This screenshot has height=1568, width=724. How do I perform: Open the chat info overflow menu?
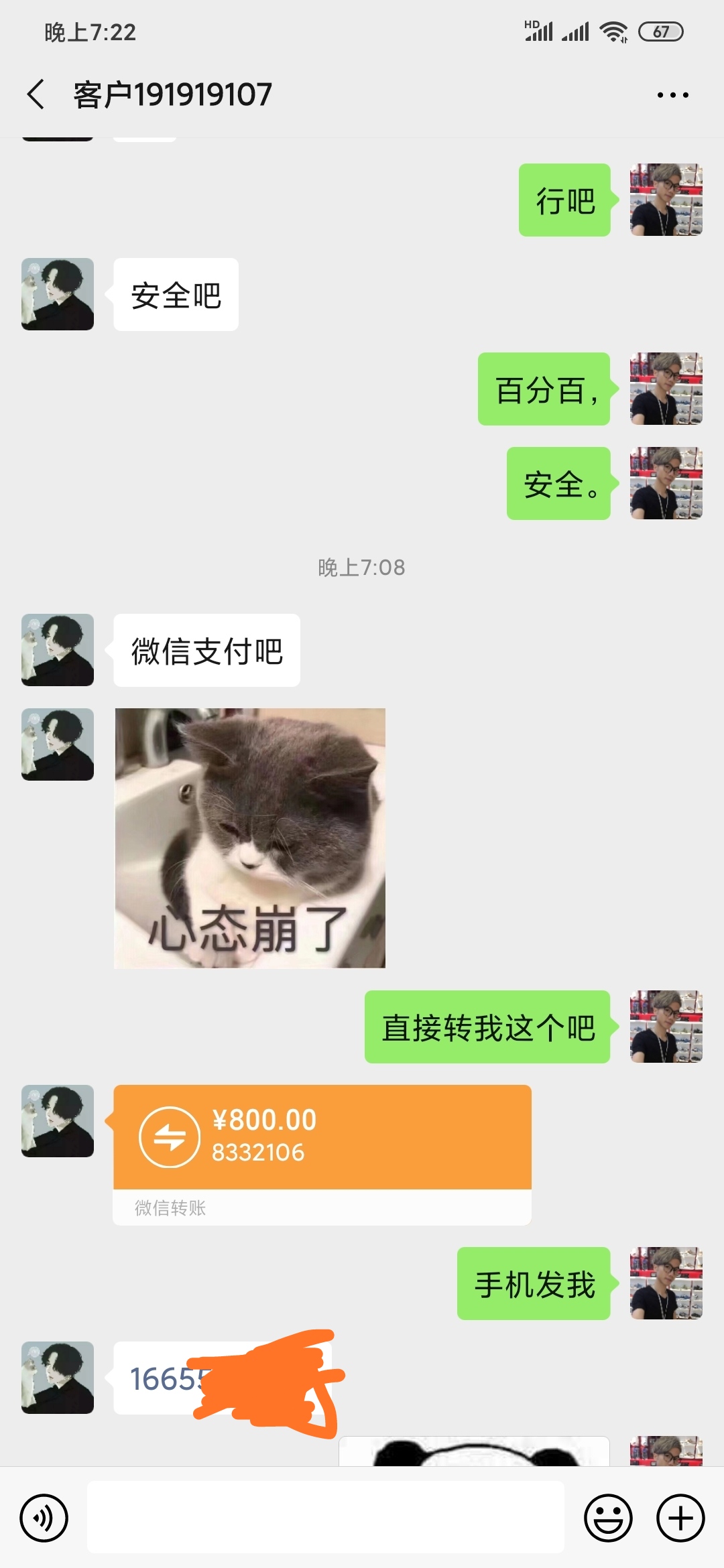pyautogui.click(x=672, y=95)
